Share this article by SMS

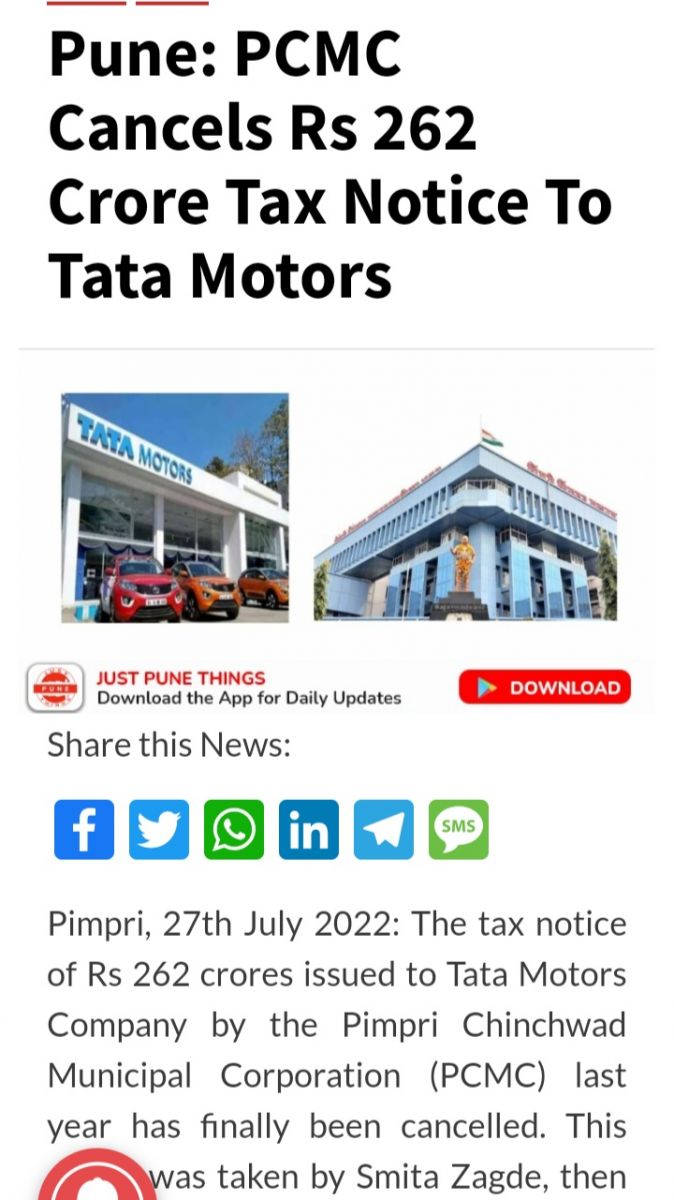[x=459, y=830]
